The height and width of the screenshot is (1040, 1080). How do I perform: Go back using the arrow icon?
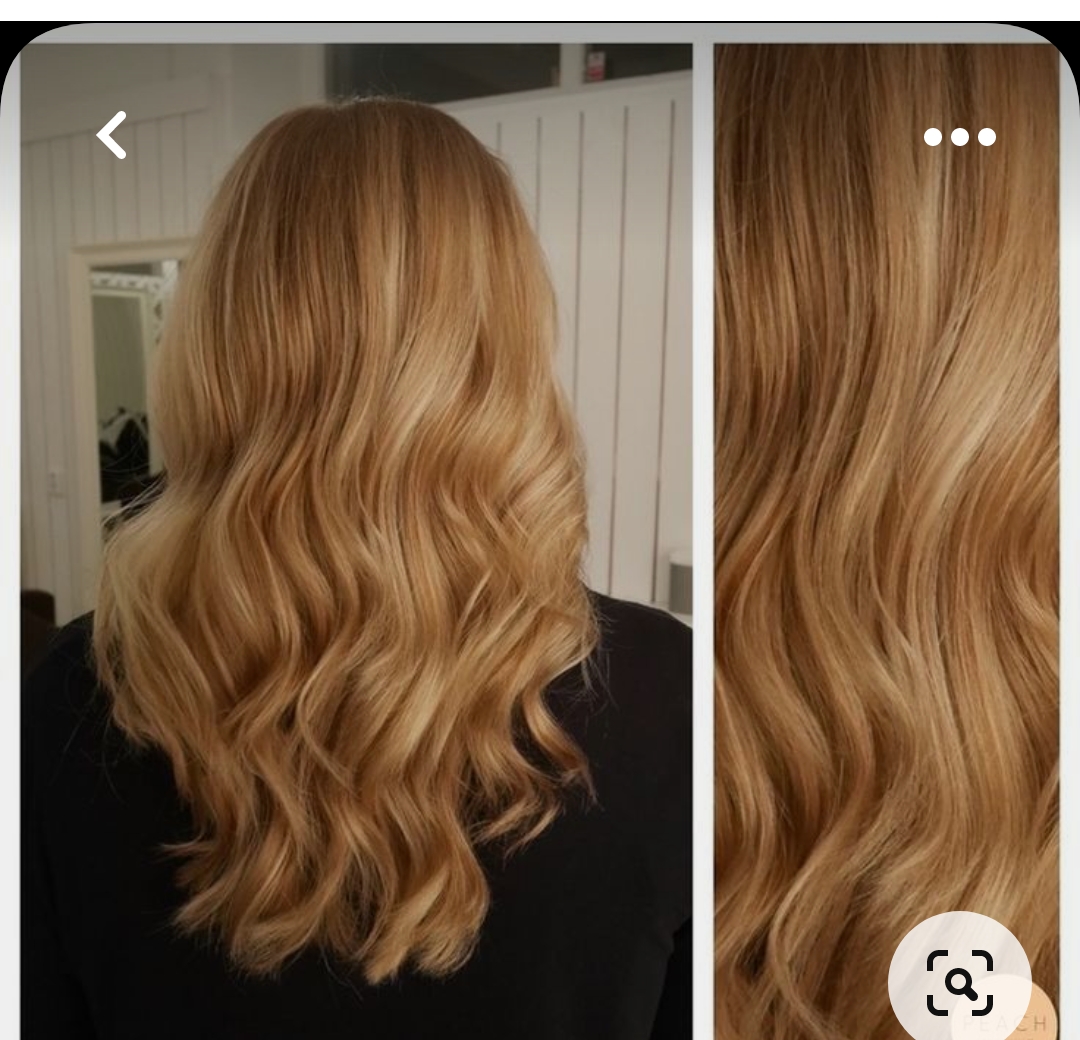[112, 136]
